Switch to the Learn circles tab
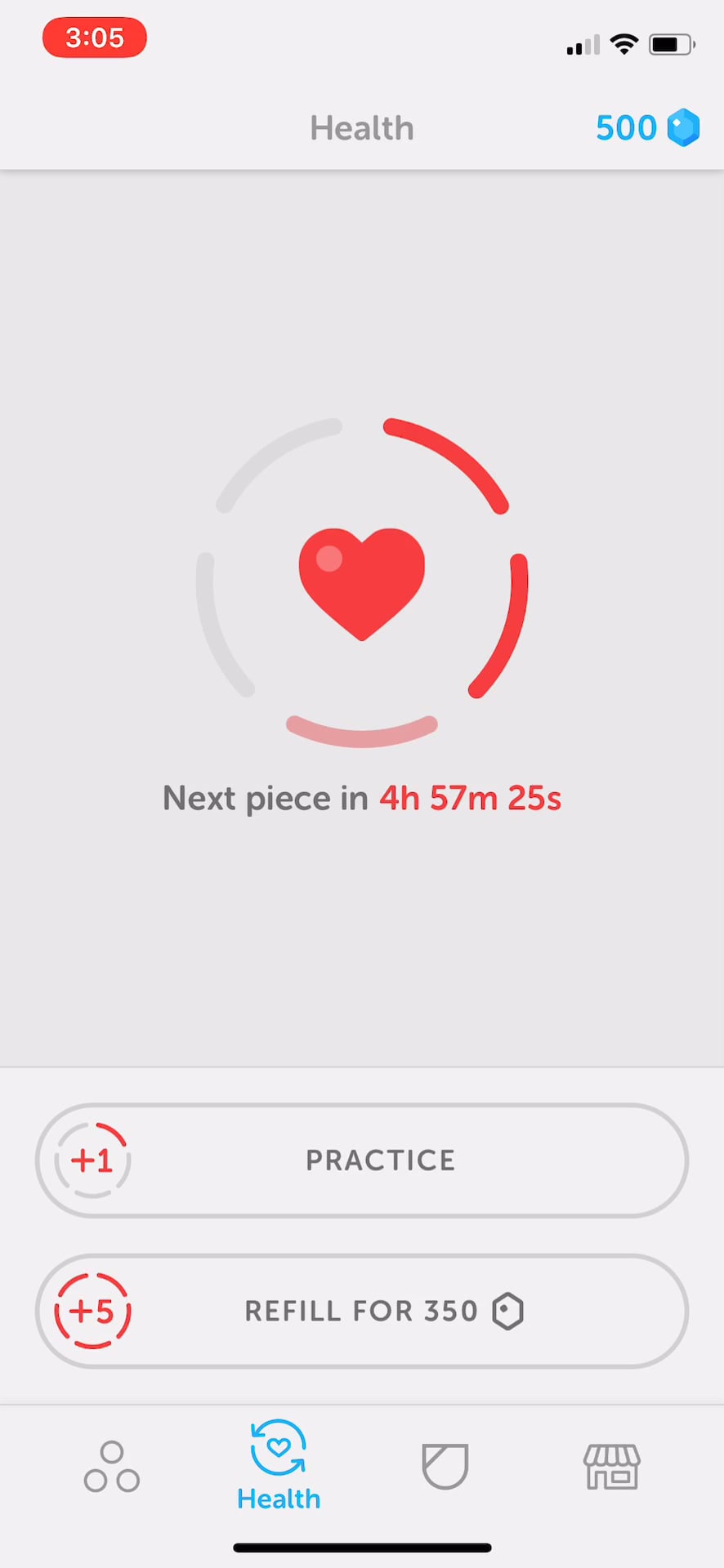Image resolution: width=724 pixels, height=1568 pixels. click(x=112, y=1467)
